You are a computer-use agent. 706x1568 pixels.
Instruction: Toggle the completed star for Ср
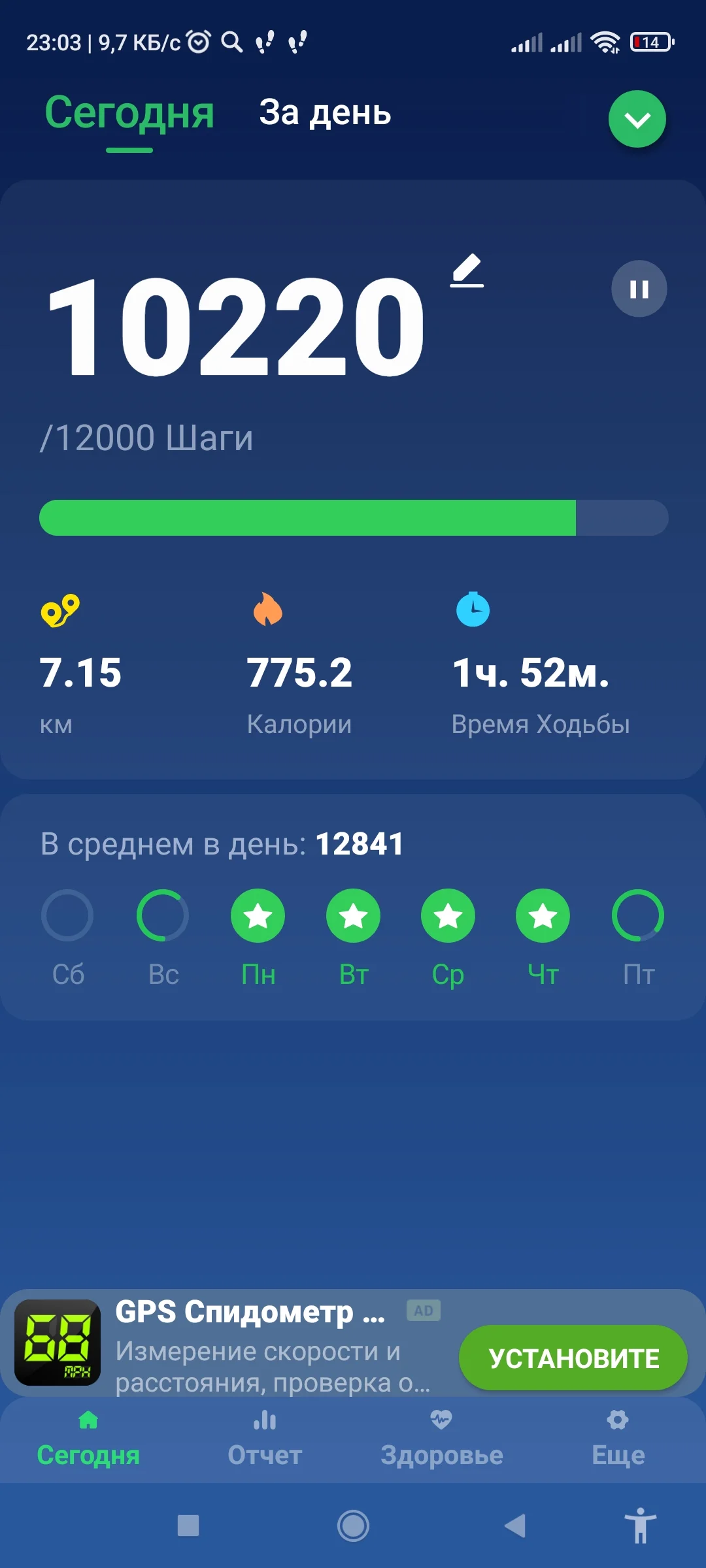point(448,916)
